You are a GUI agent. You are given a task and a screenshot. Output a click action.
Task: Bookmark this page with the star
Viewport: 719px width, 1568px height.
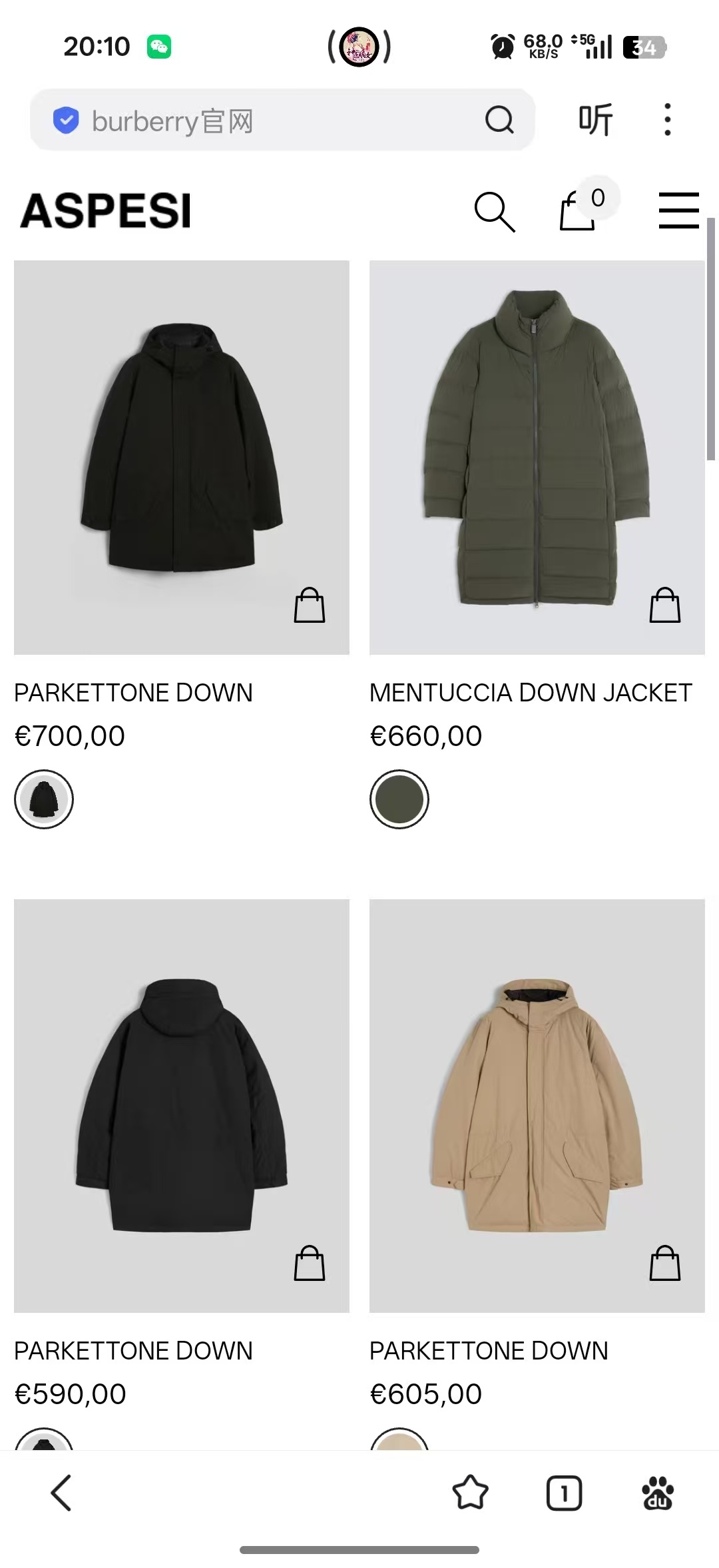click(470, 1493)
